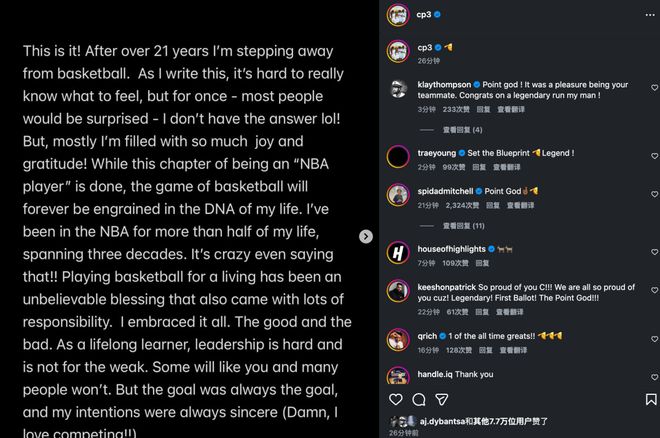Expand the 11 replies under spidadmitchell's comment

(463, 226)
